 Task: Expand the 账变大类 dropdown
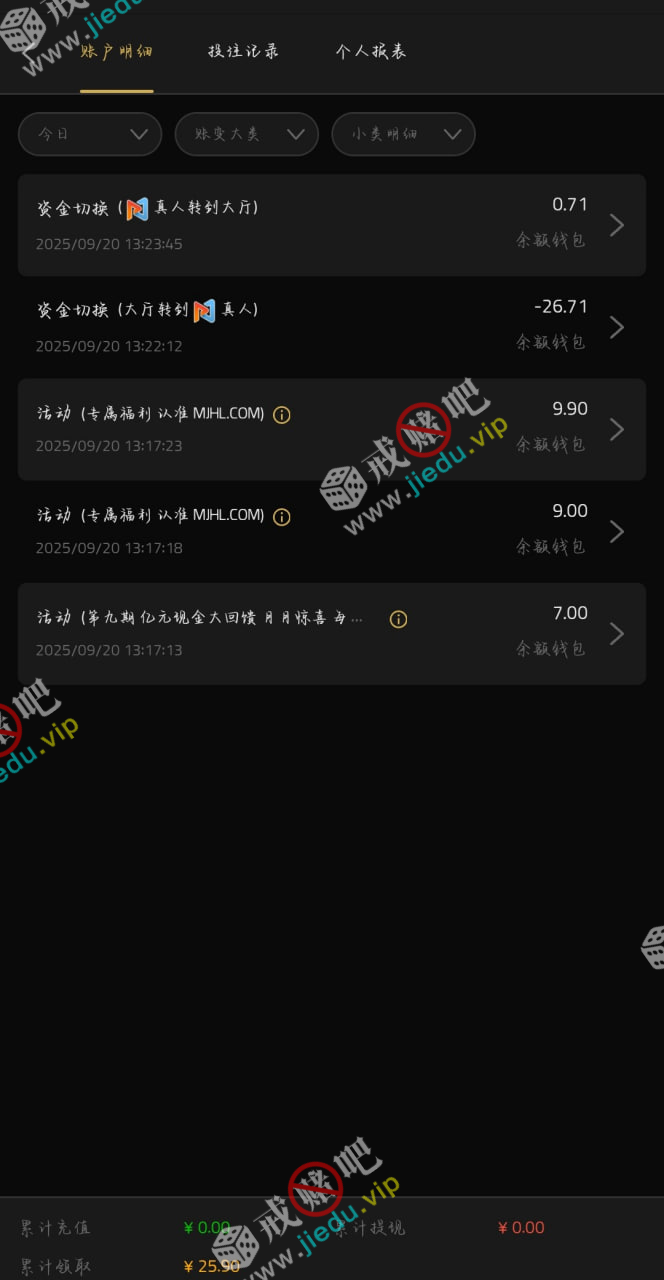click(x=247, y=134)
